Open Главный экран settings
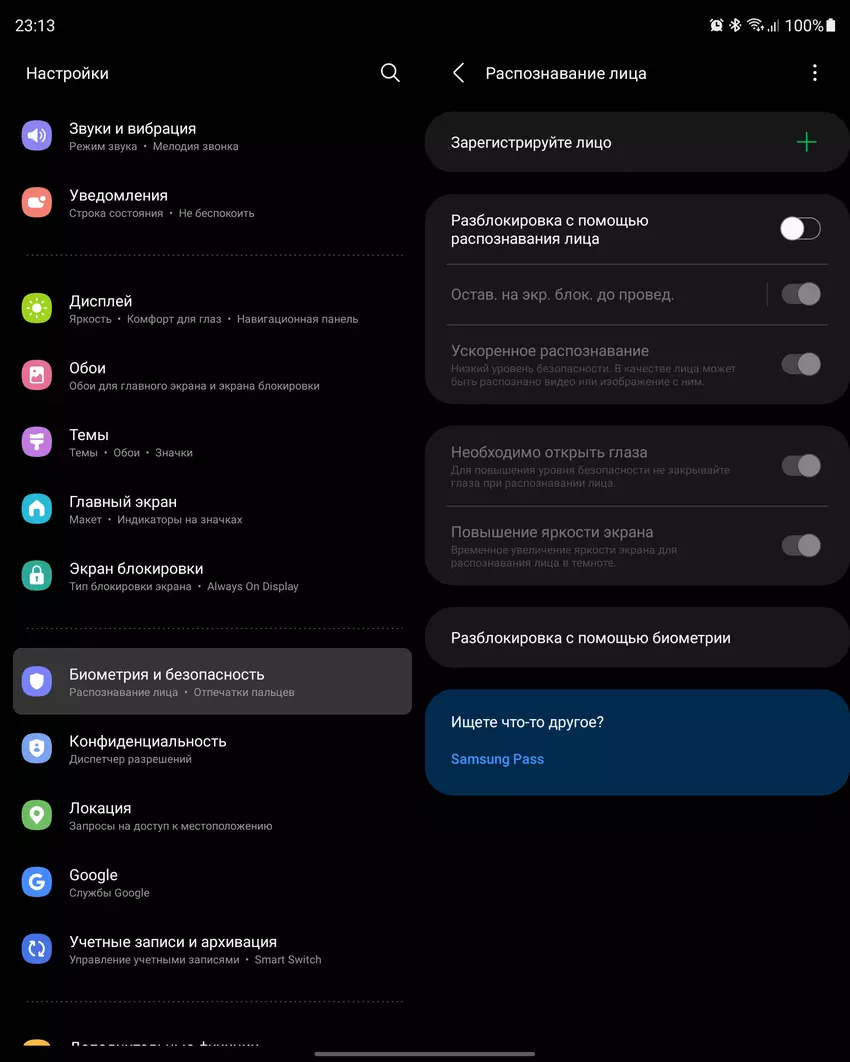This screenshot has width=850, height=1062. (x=212, y=510)
